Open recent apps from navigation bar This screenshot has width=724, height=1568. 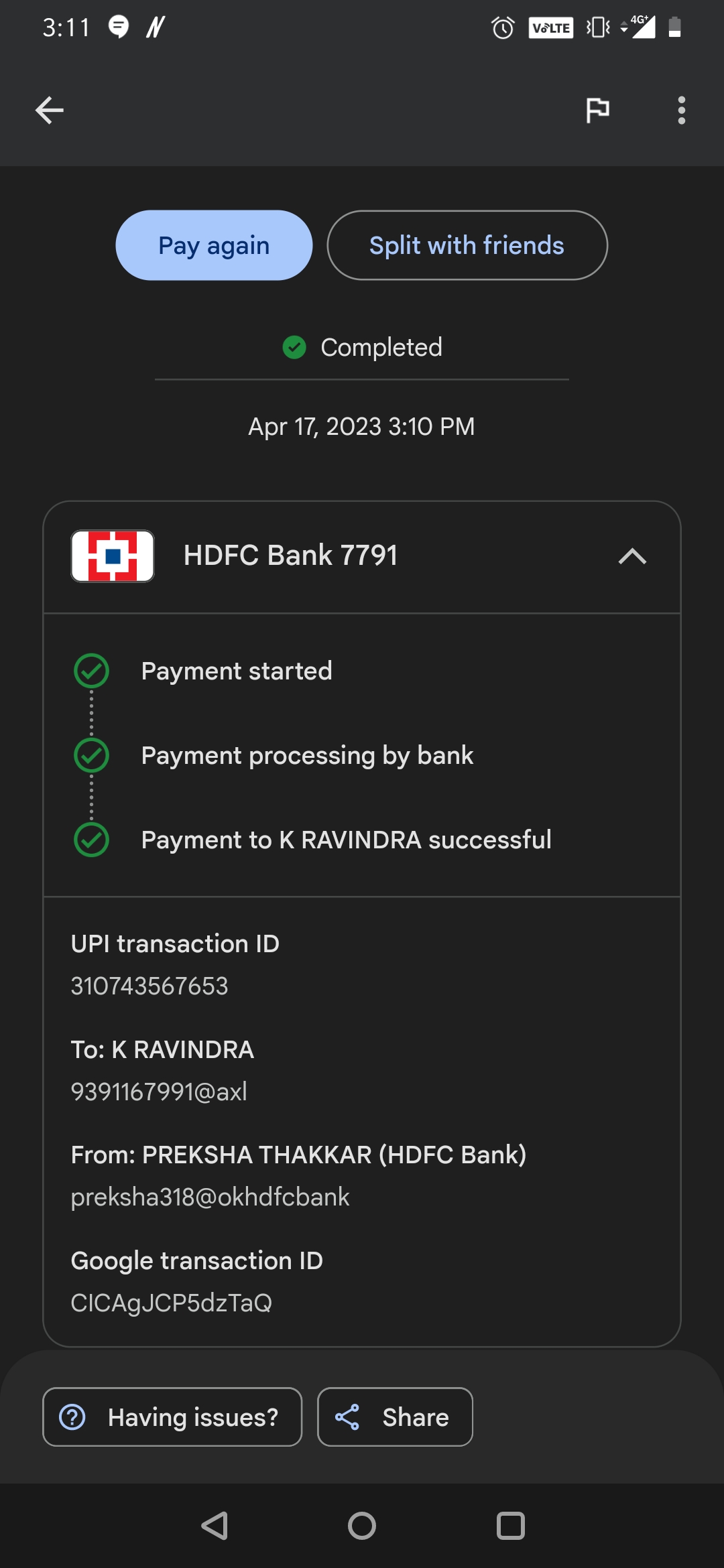510,1526
